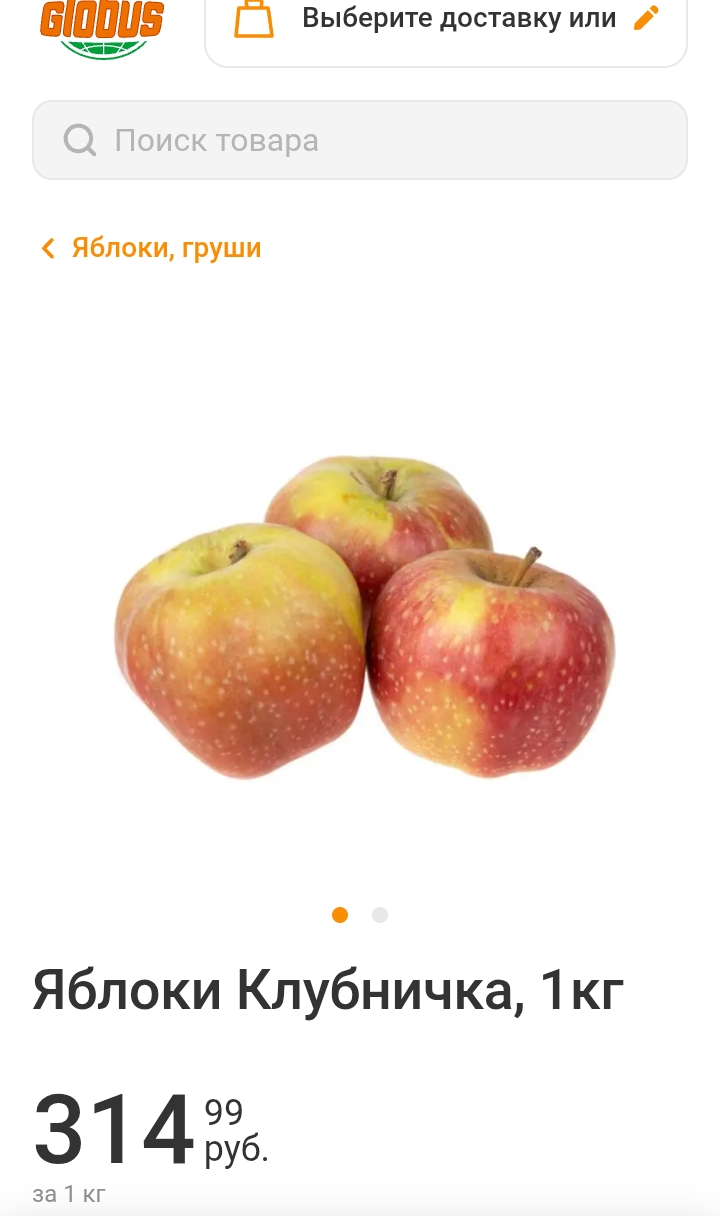Tap the product search box
720x1225 pixels.
pos(360,140)
